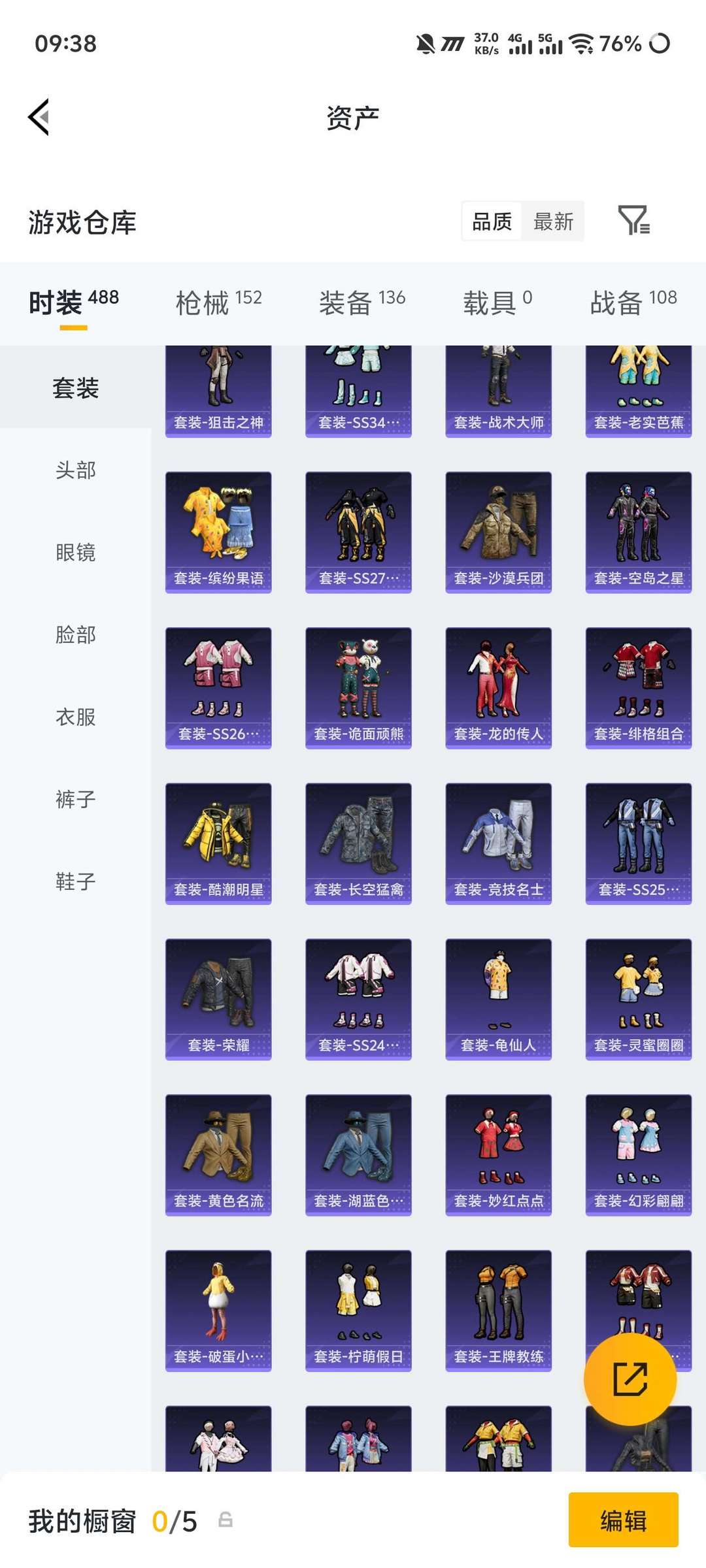Switch to the 装备 tab
The image size is (706, 1568).
362,302
